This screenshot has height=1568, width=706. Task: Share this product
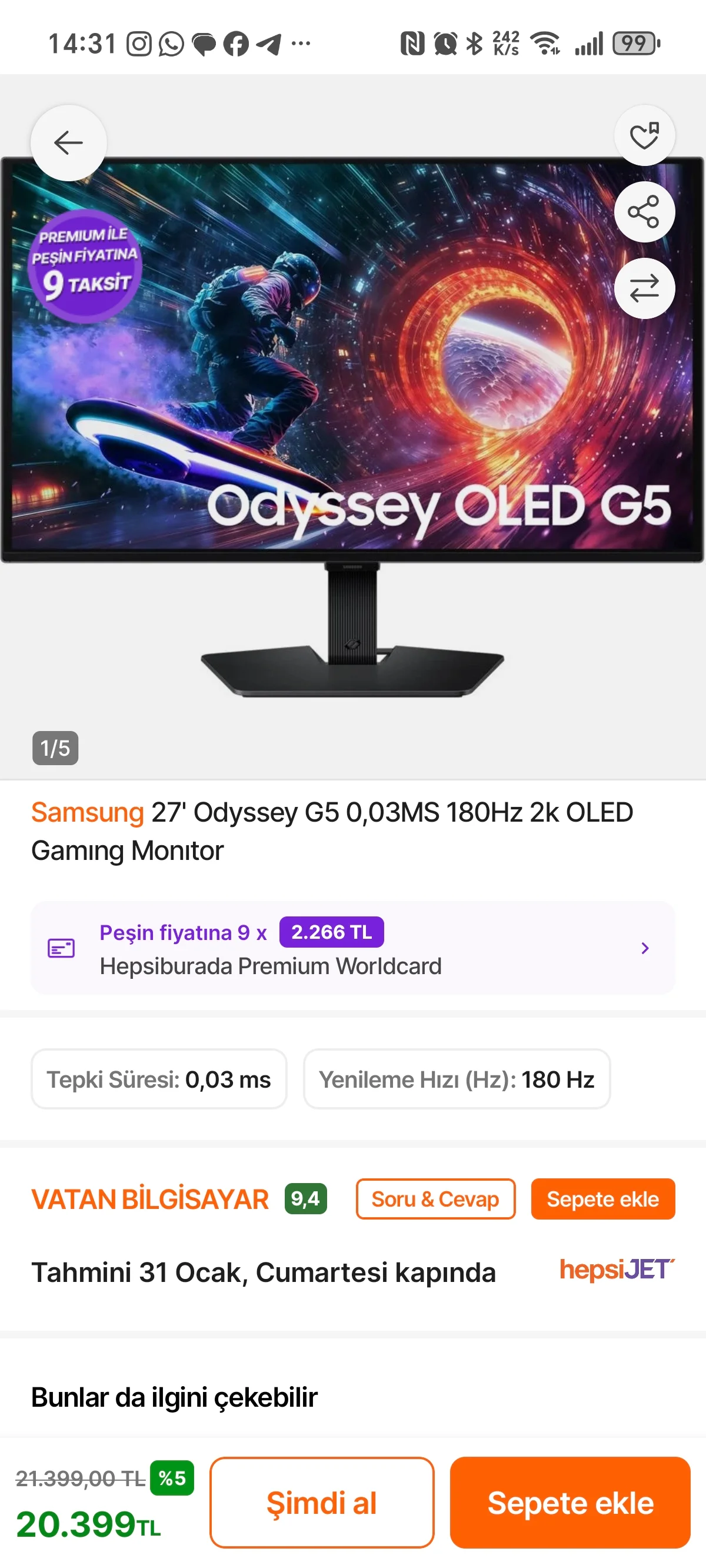(x=644, y=212)
